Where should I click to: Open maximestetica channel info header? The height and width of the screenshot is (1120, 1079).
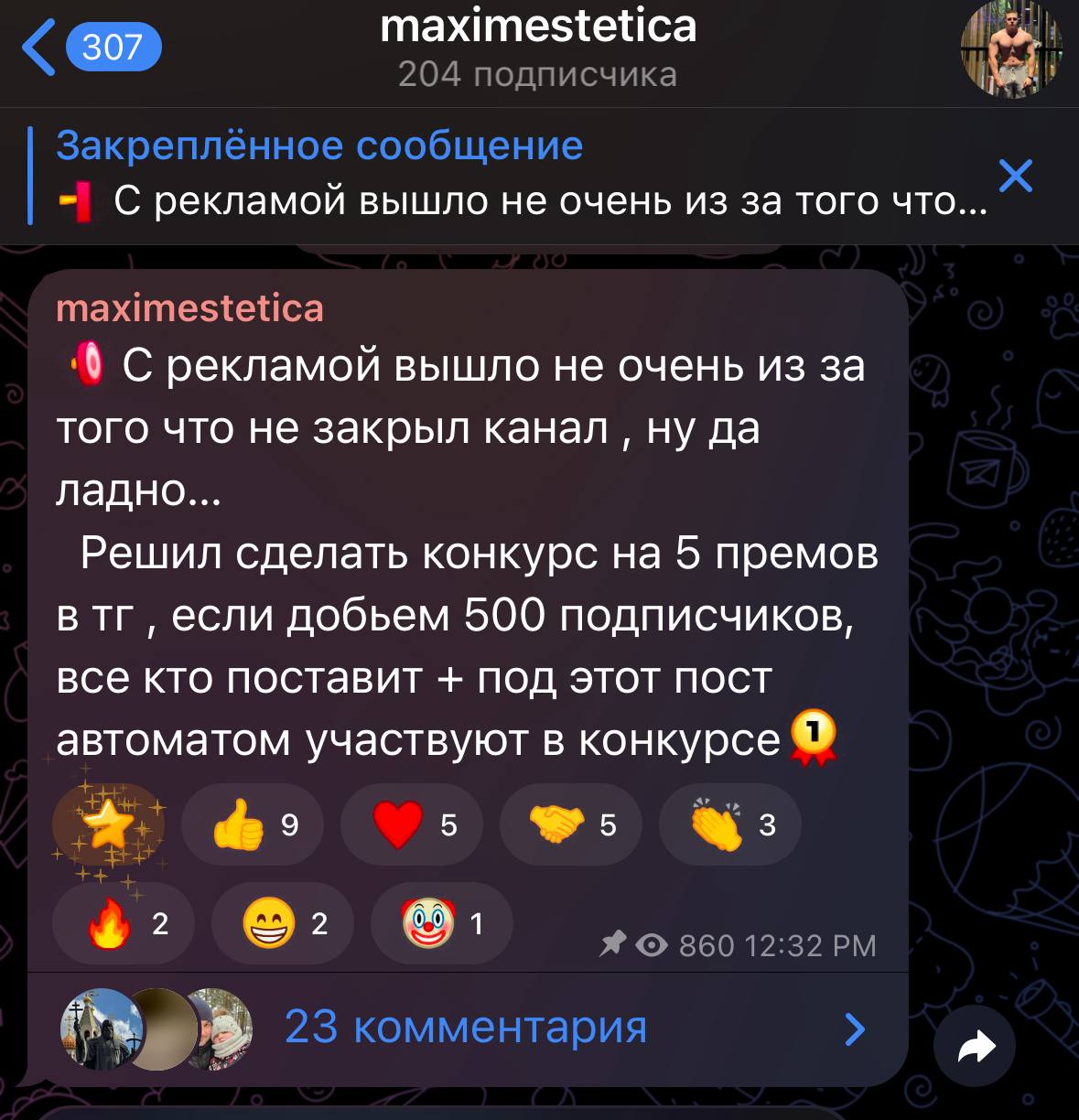pyautogui.click(x=538, y=48)
